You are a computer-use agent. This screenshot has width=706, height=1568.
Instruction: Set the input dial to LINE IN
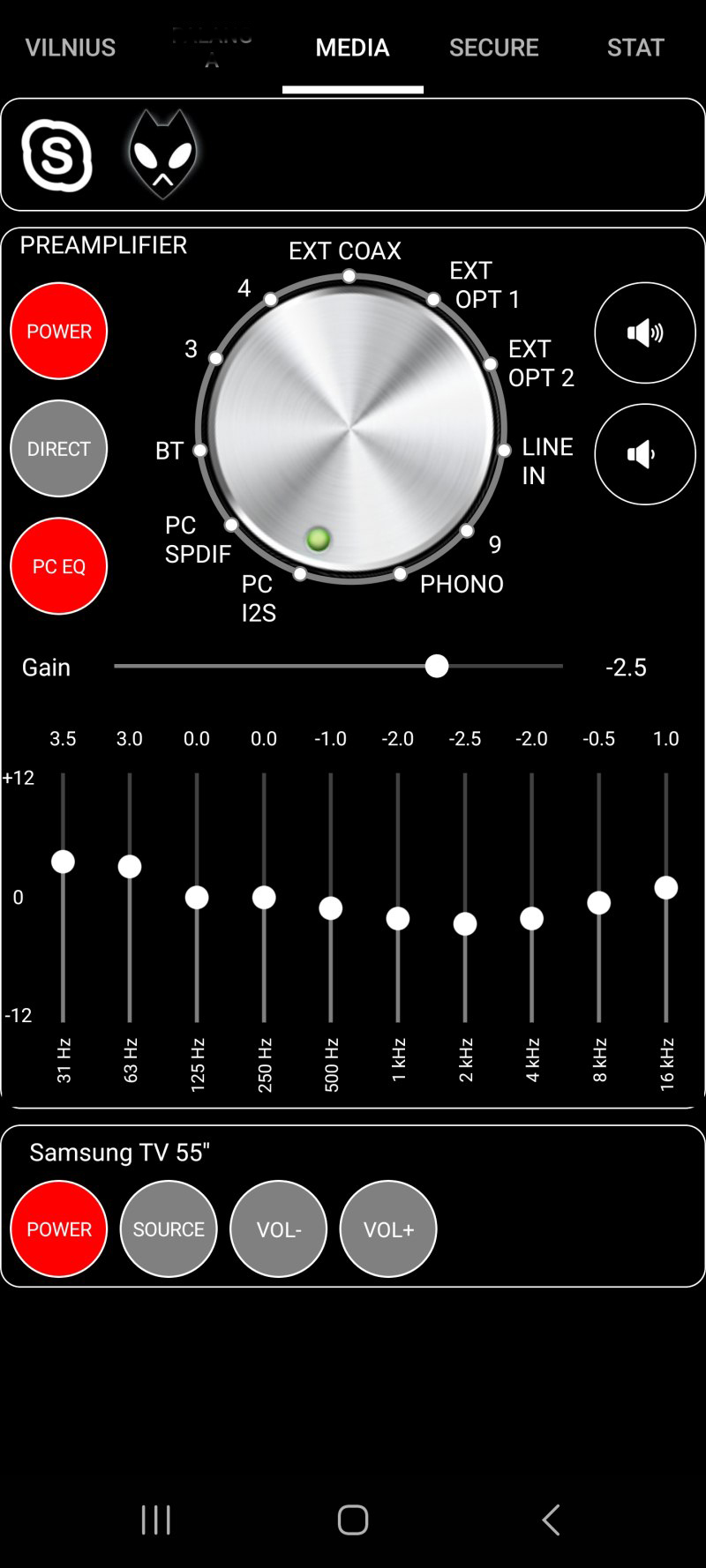(504, 451)
